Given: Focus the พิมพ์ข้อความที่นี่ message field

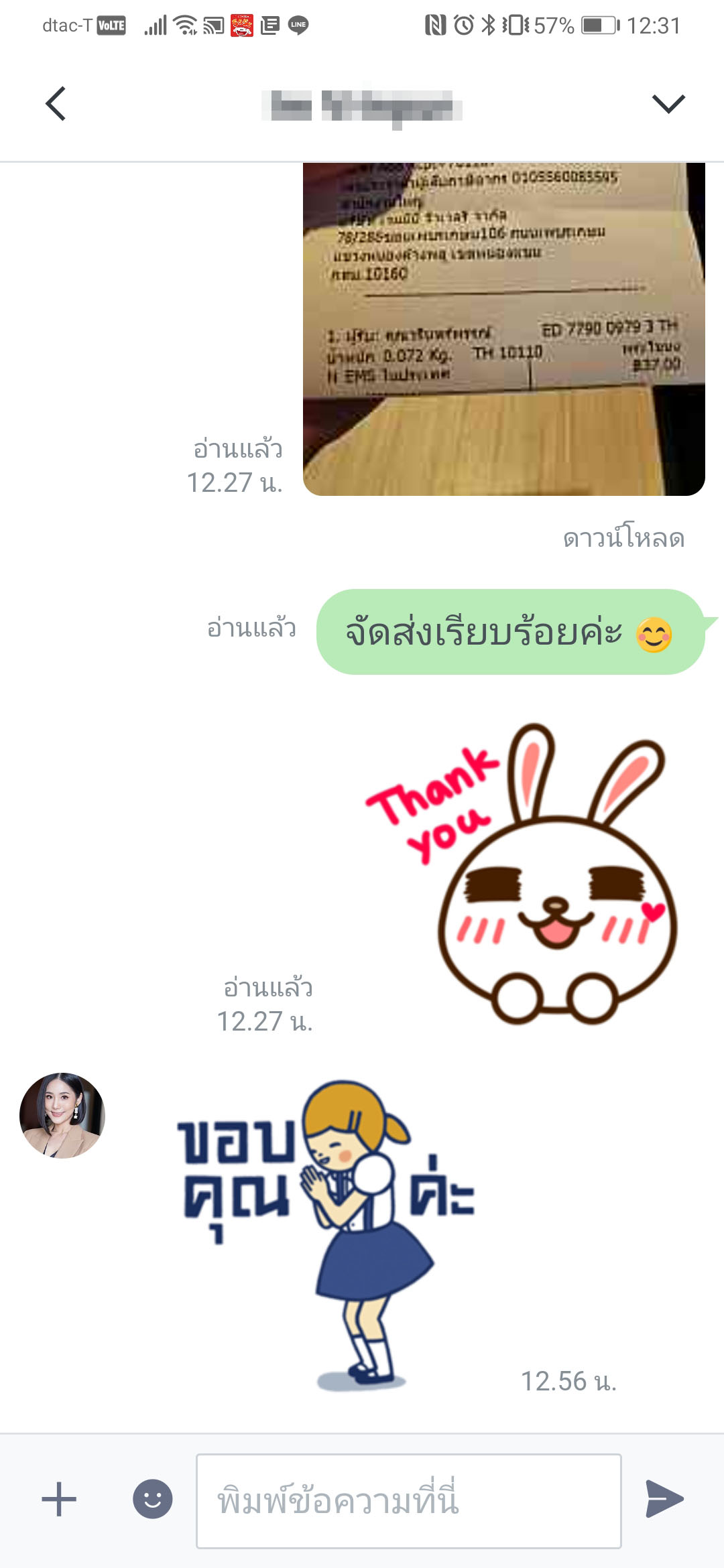Looking at the screenshot, I should (x=408, y=1501).
